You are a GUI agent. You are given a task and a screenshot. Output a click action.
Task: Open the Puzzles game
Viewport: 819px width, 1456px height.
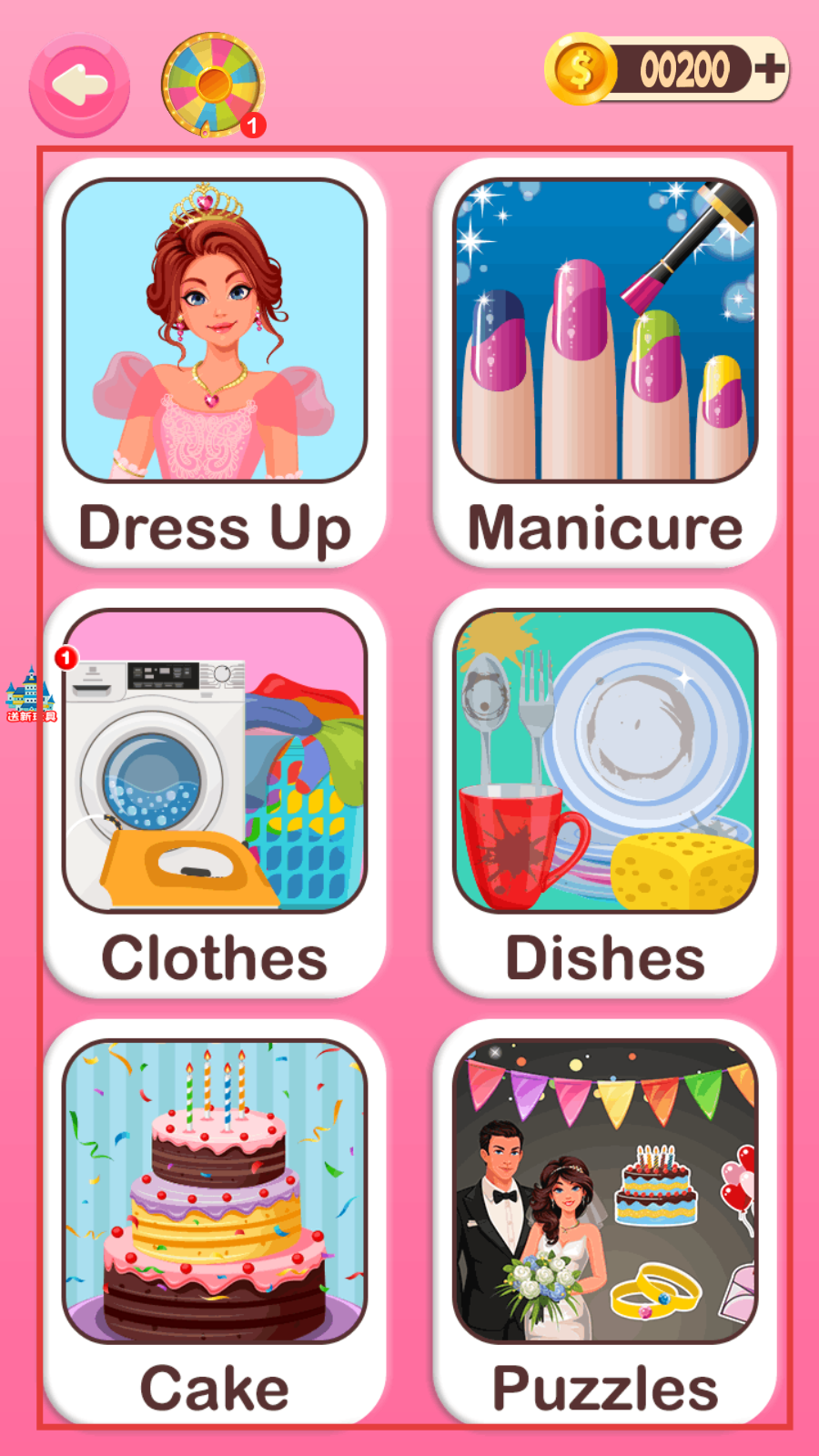point(604,1221)
